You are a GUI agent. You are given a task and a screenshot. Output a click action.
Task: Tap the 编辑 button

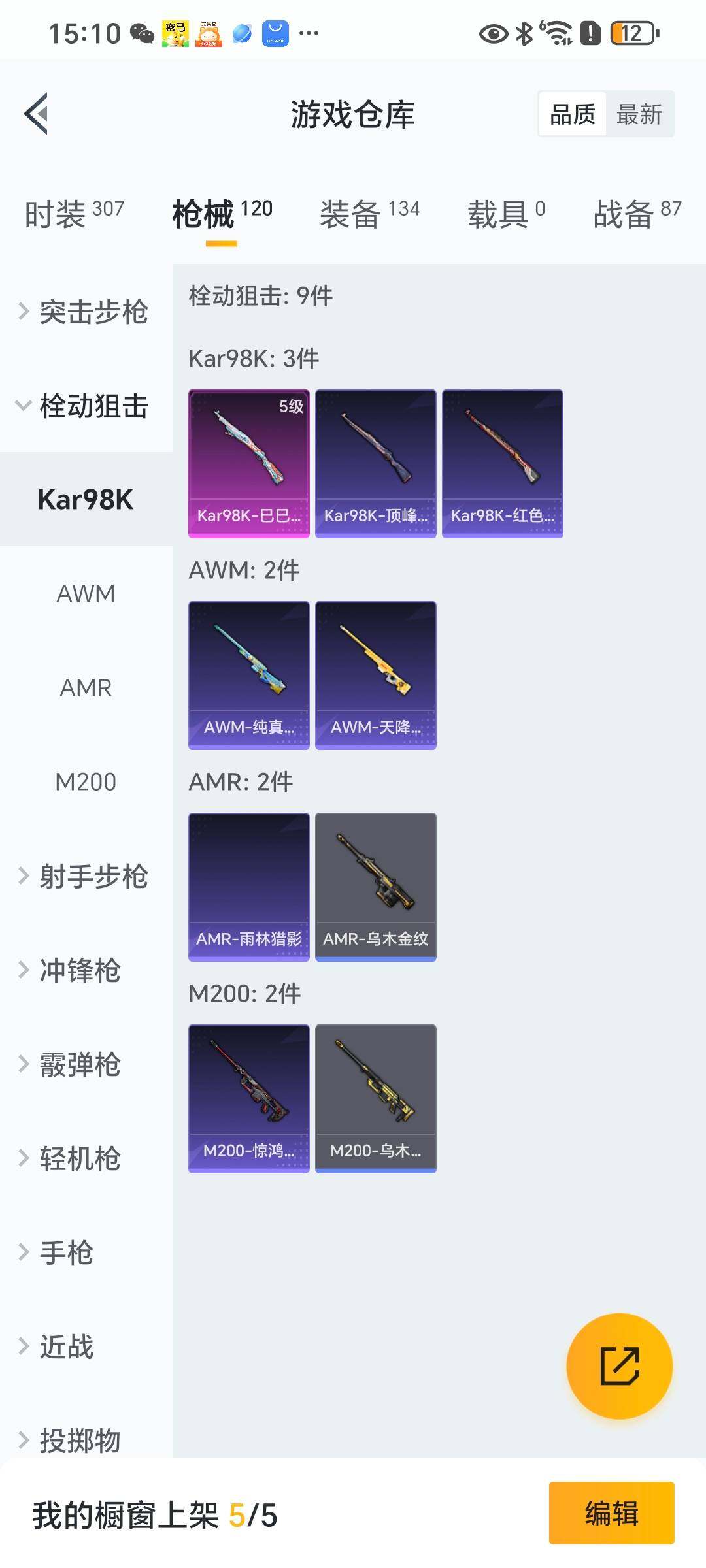point(611,1513)
